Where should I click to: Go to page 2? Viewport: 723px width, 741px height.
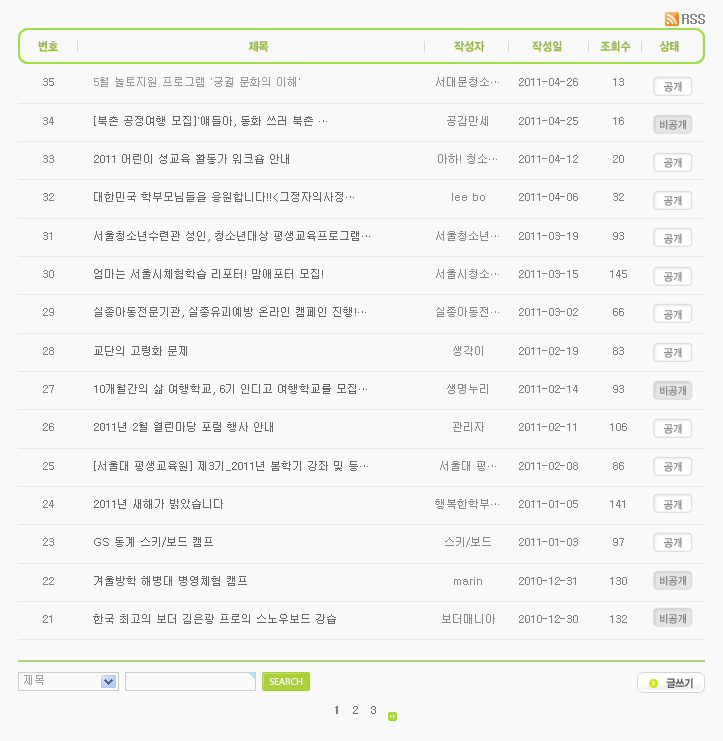[355, 710]
